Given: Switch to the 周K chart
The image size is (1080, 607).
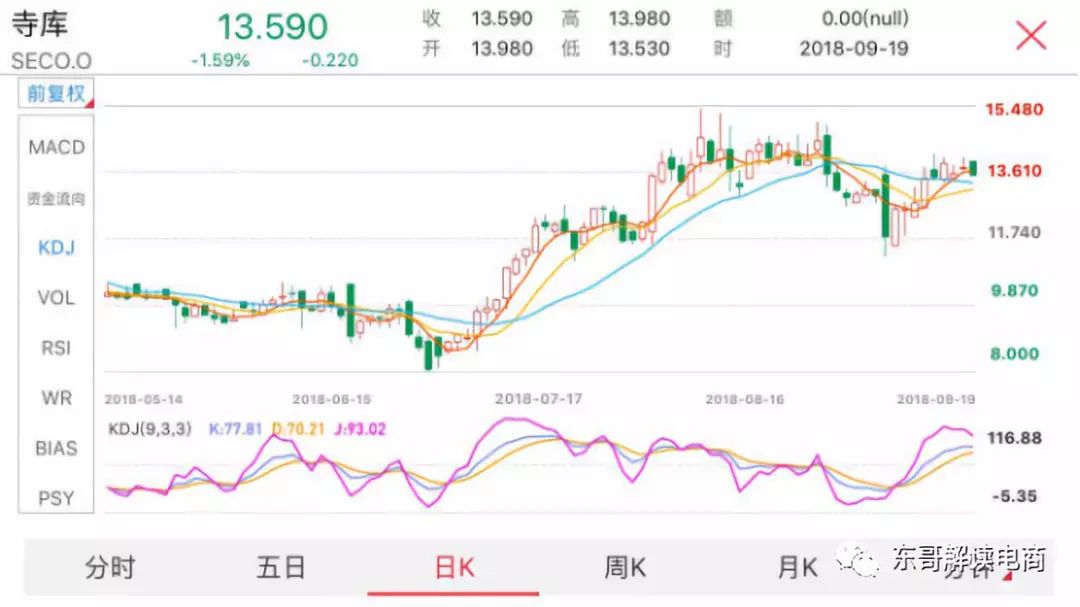Looking at the screenshot, I should [x=625, y=568].
